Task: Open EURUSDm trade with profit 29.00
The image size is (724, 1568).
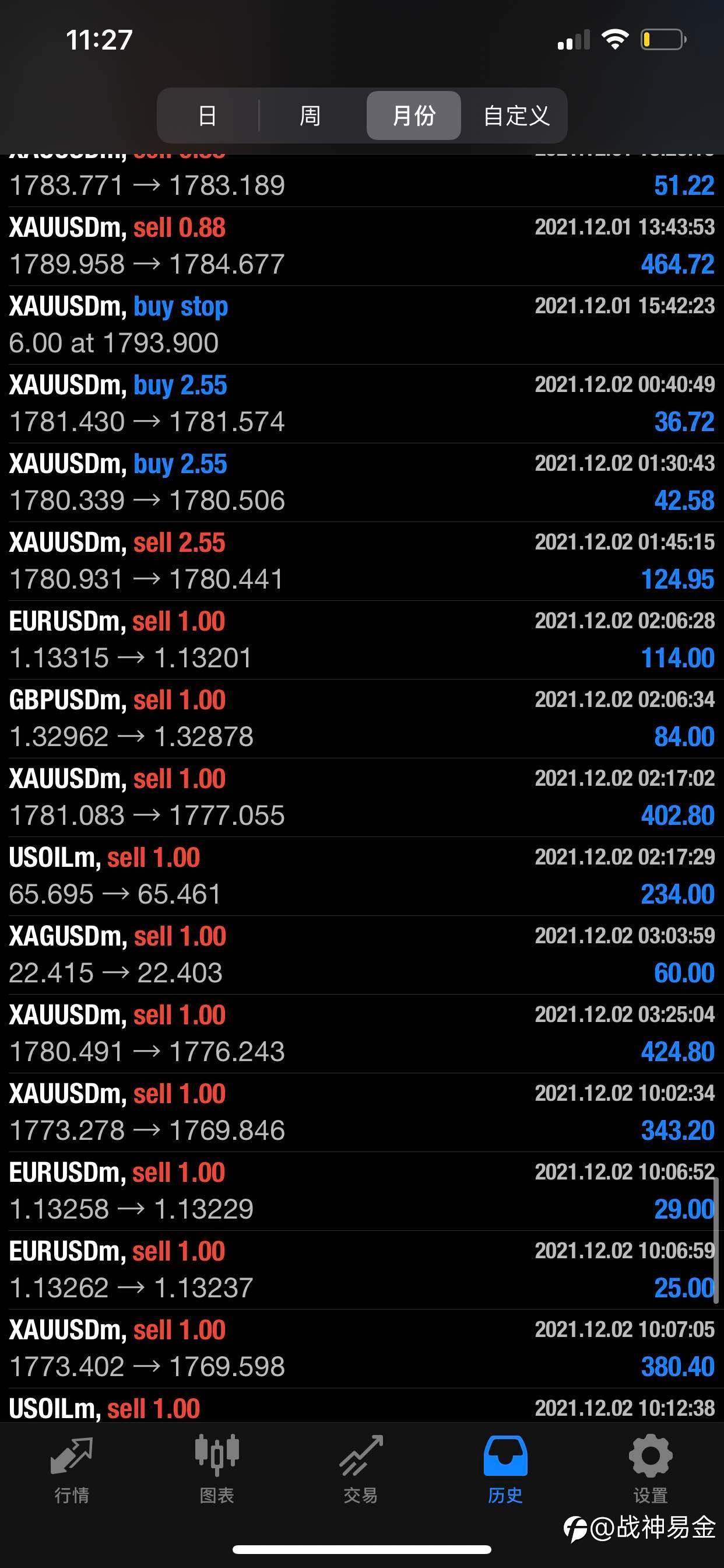Action: coord(362,1191)
